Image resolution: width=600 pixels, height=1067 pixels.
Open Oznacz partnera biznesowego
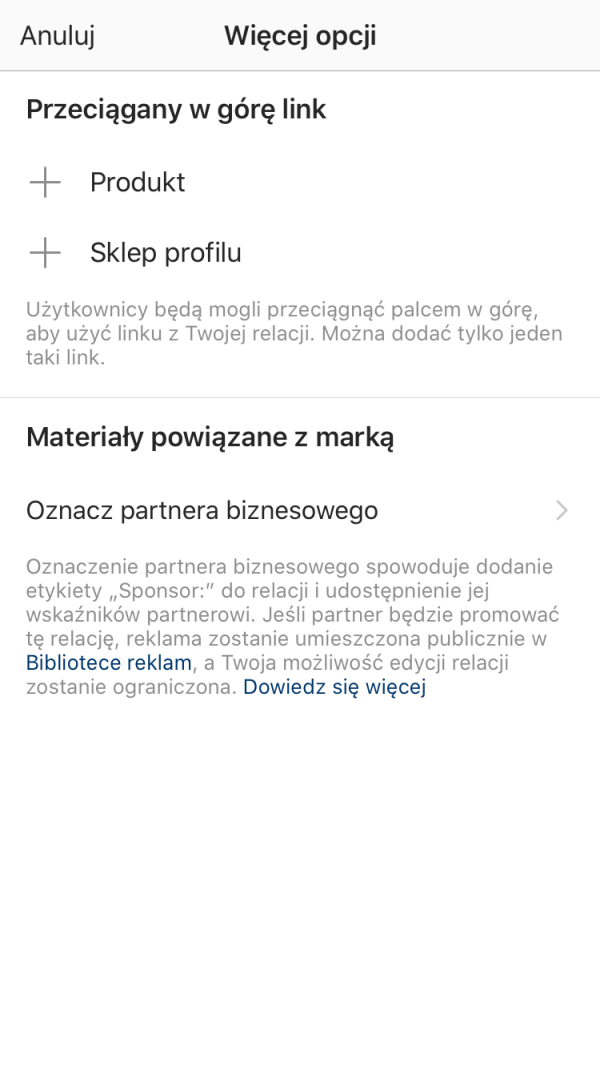tap(300, 510)
